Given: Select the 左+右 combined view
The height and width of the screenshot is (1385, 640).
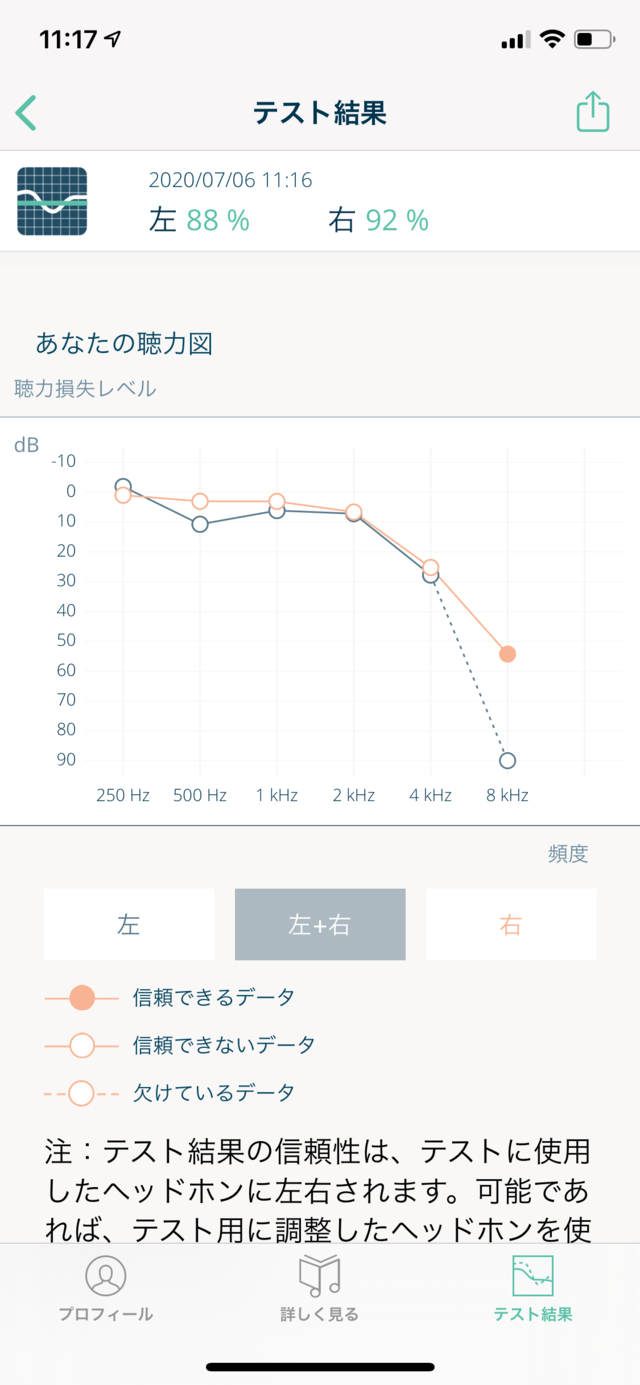Looking at the screenshot, I should click(320, 925).
